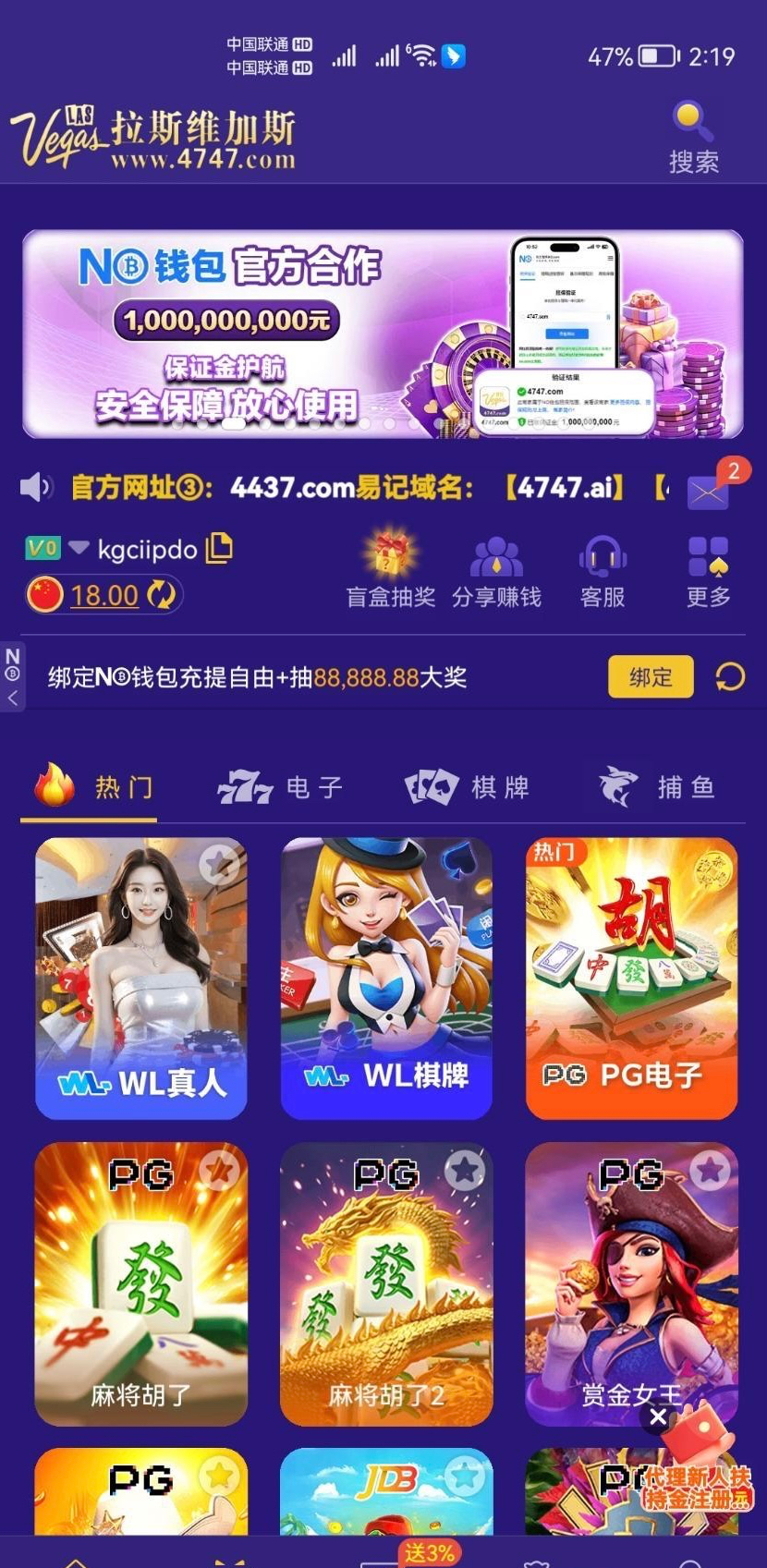Switch to the 电子 tab
The image size is (767, 1568).
tap(281, 787)
